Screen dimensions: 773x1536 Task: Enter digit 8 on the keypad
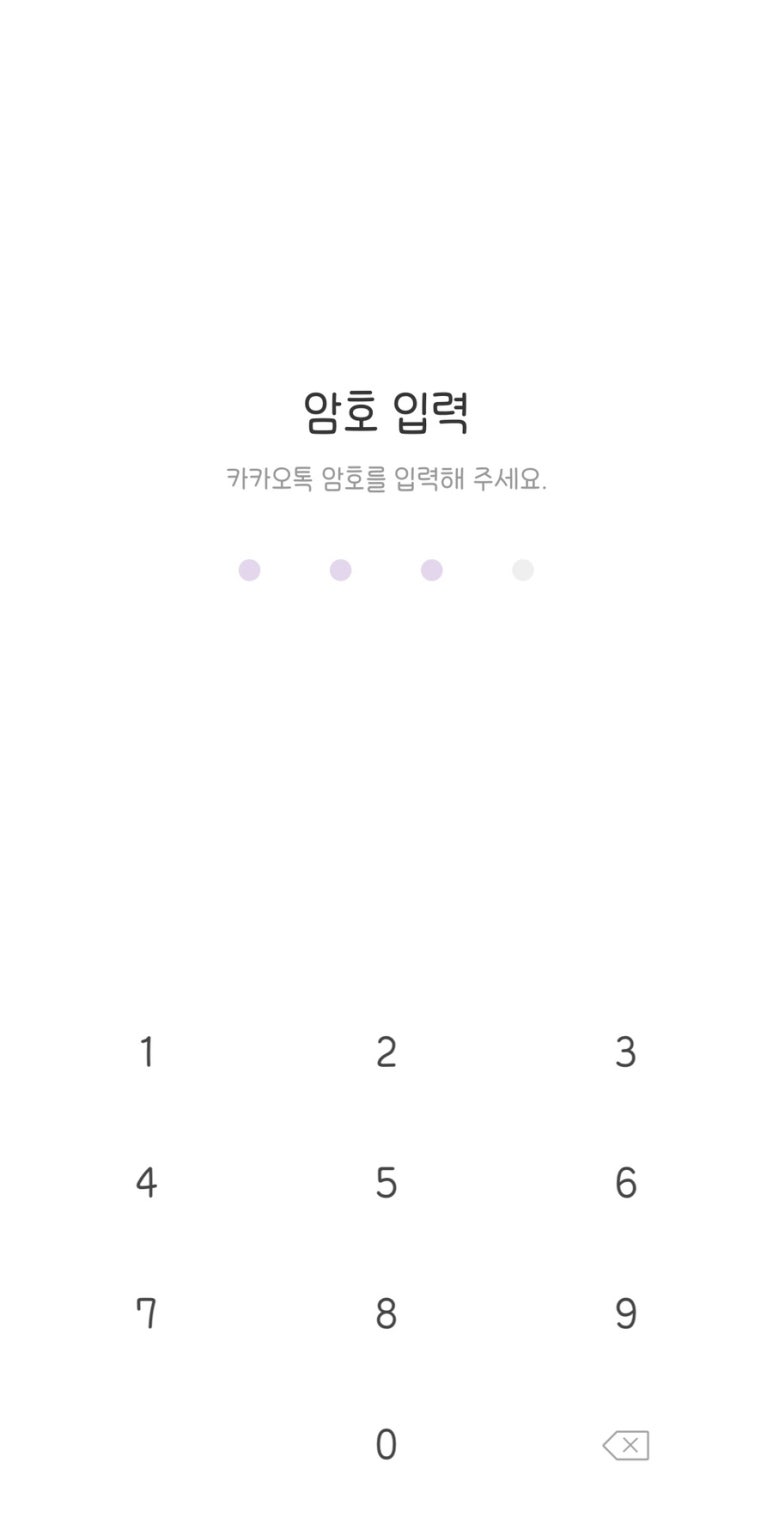click(386, 1313)
